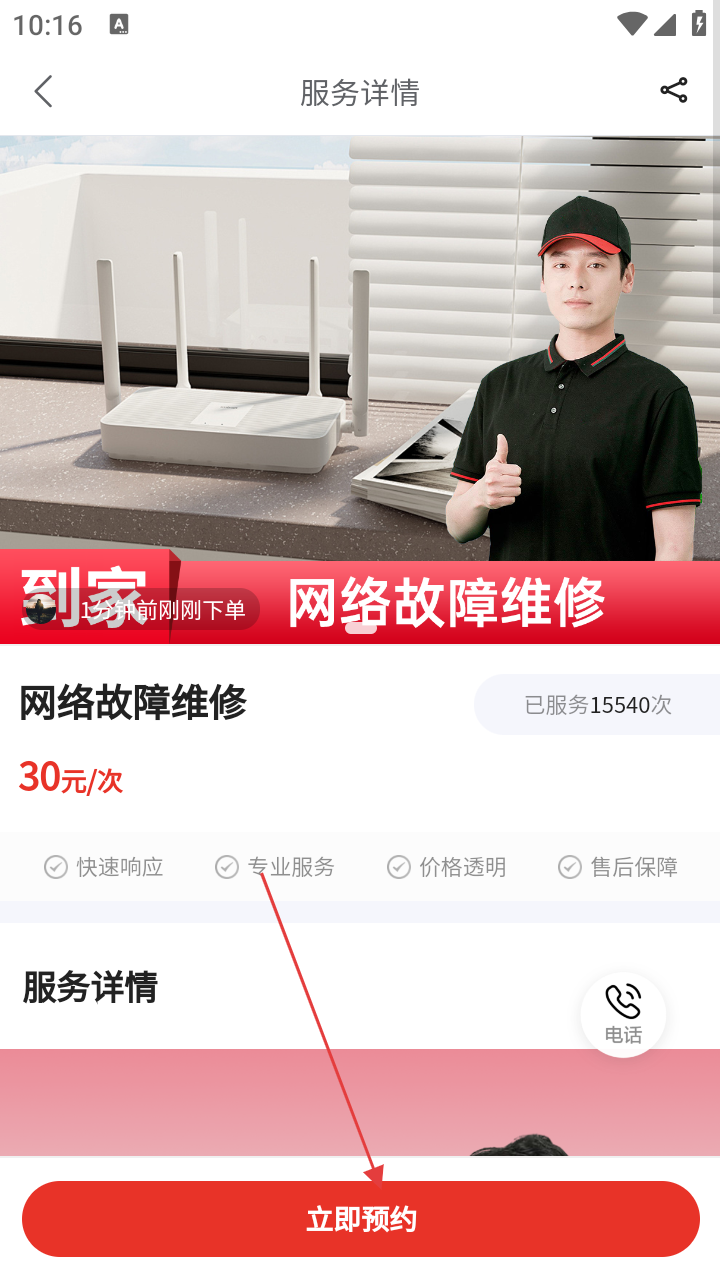Image resolution: width=720 pixels, height=1280 pixels.
Task: Share this network repair service
Action: pyautogui.click(x=674, y=91)
